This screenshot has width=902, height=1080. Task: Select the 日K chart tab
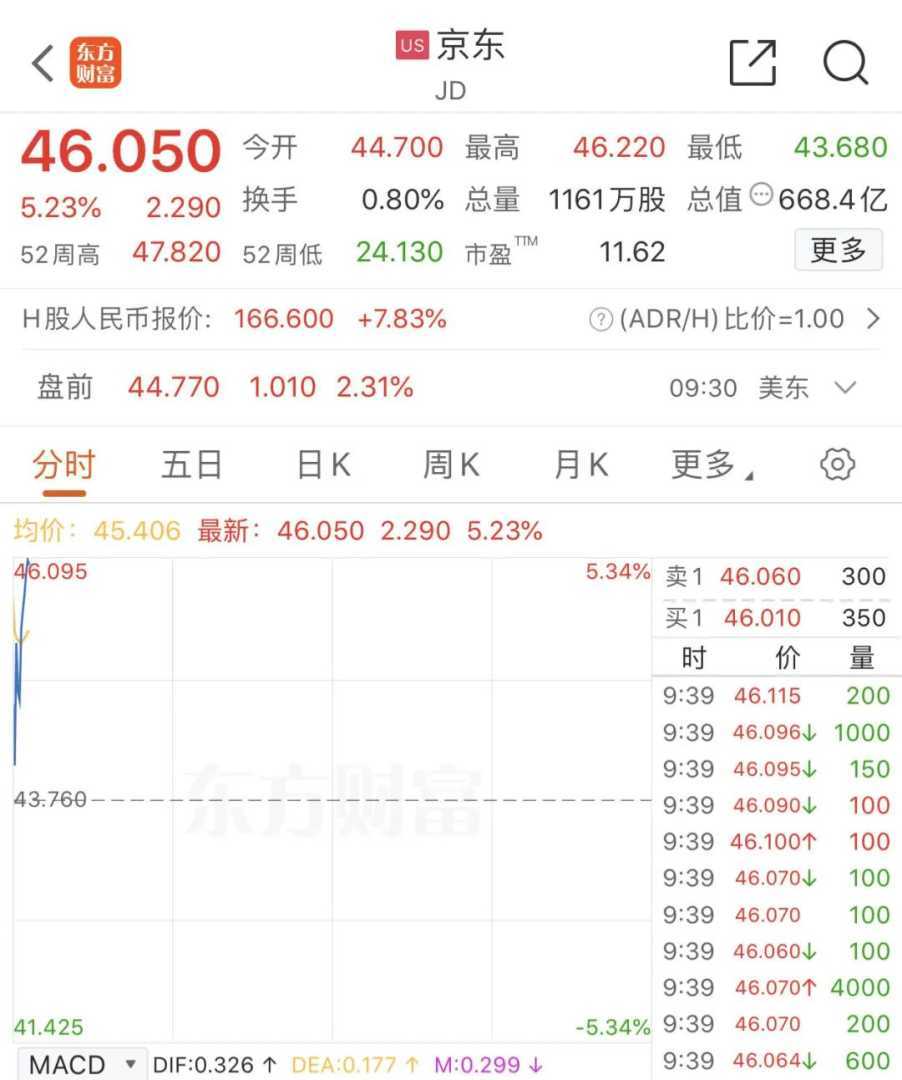pos(323,465)
